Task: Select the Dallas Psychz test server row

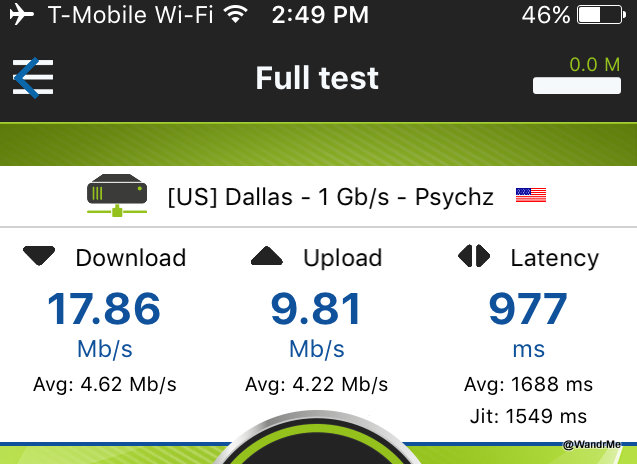Action: (x=318, y=196)
